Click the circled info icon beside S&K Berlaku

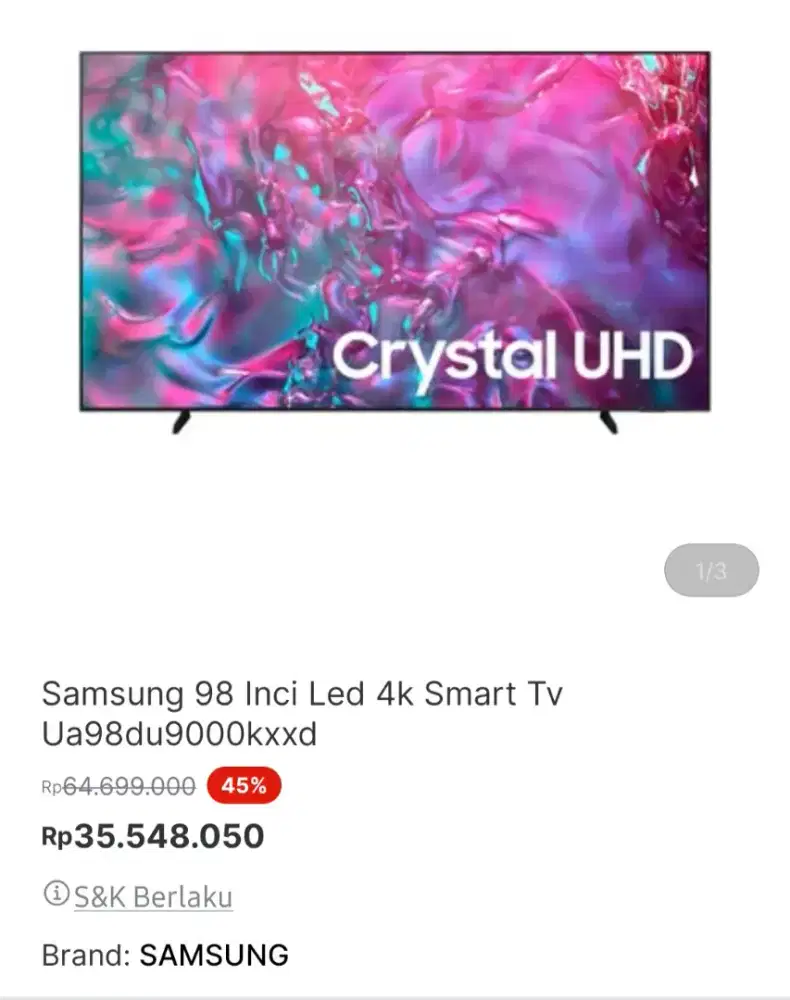pyautogui.click(x=58, y=896)
